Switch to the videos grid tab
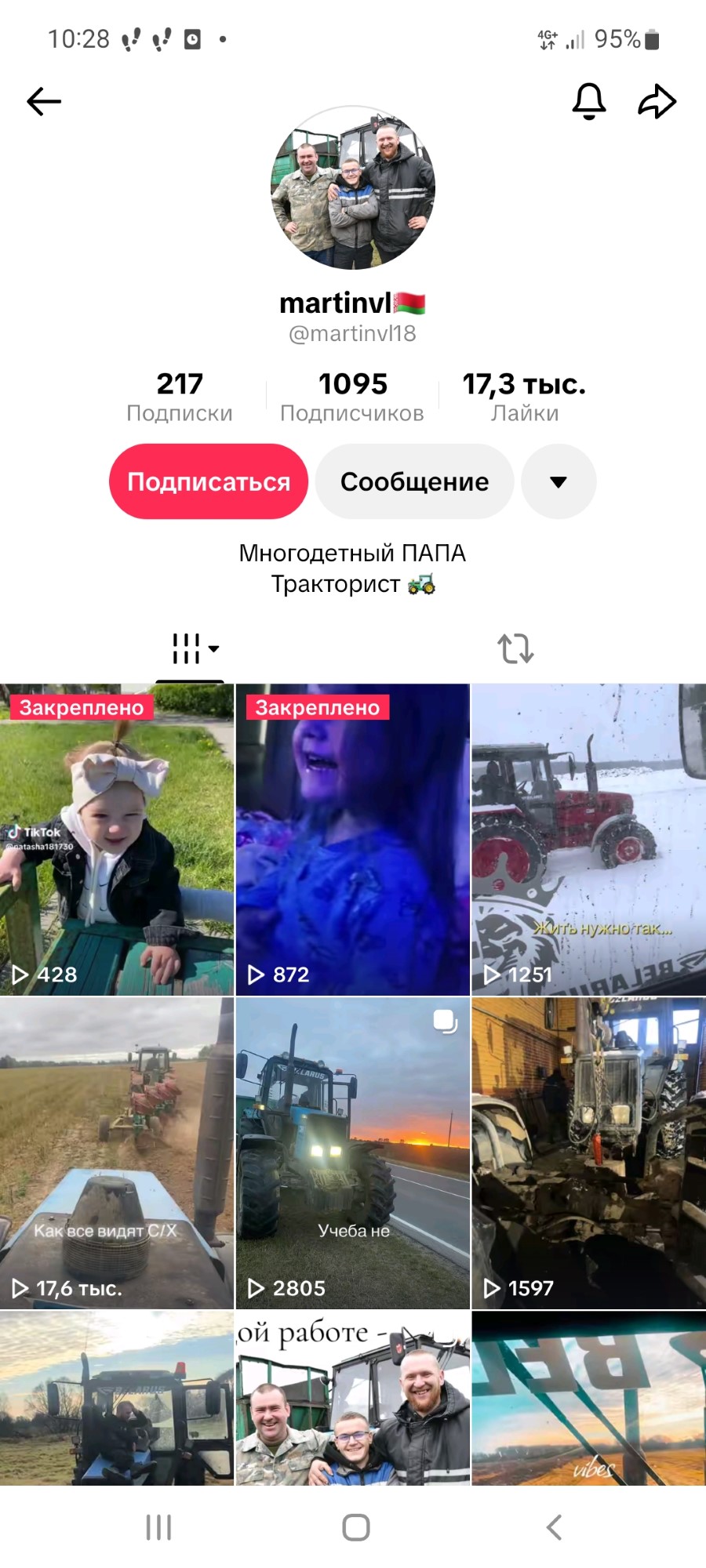Image resolution: width=706 pixels, height=1568 pixels. [x=190, y=649]
